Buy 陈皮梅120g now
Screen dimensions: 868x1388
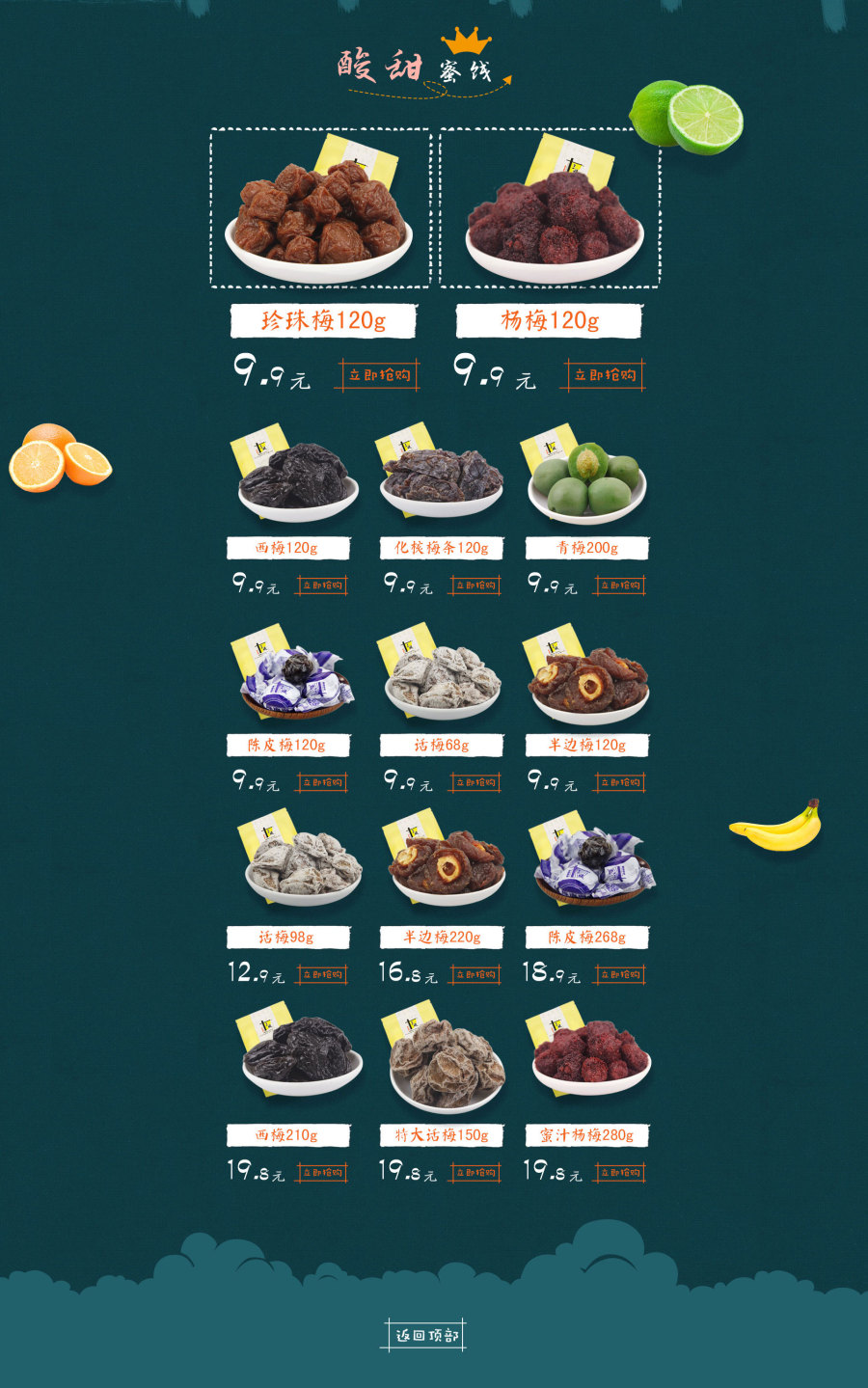point(322,782)
